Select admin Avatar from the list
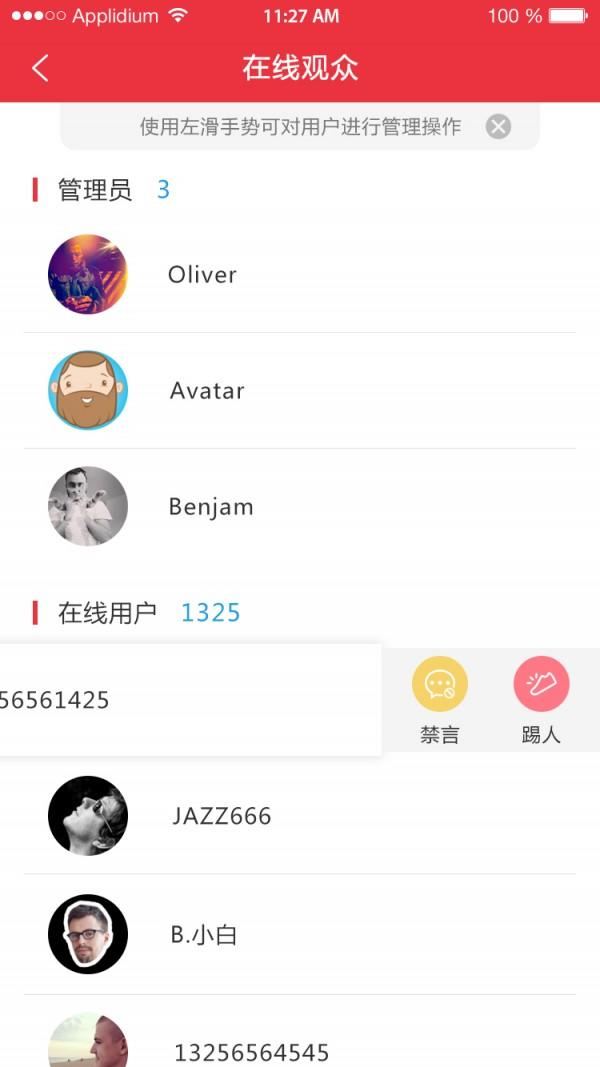The height and width of the screenshot is (1067, 600). 300,391
